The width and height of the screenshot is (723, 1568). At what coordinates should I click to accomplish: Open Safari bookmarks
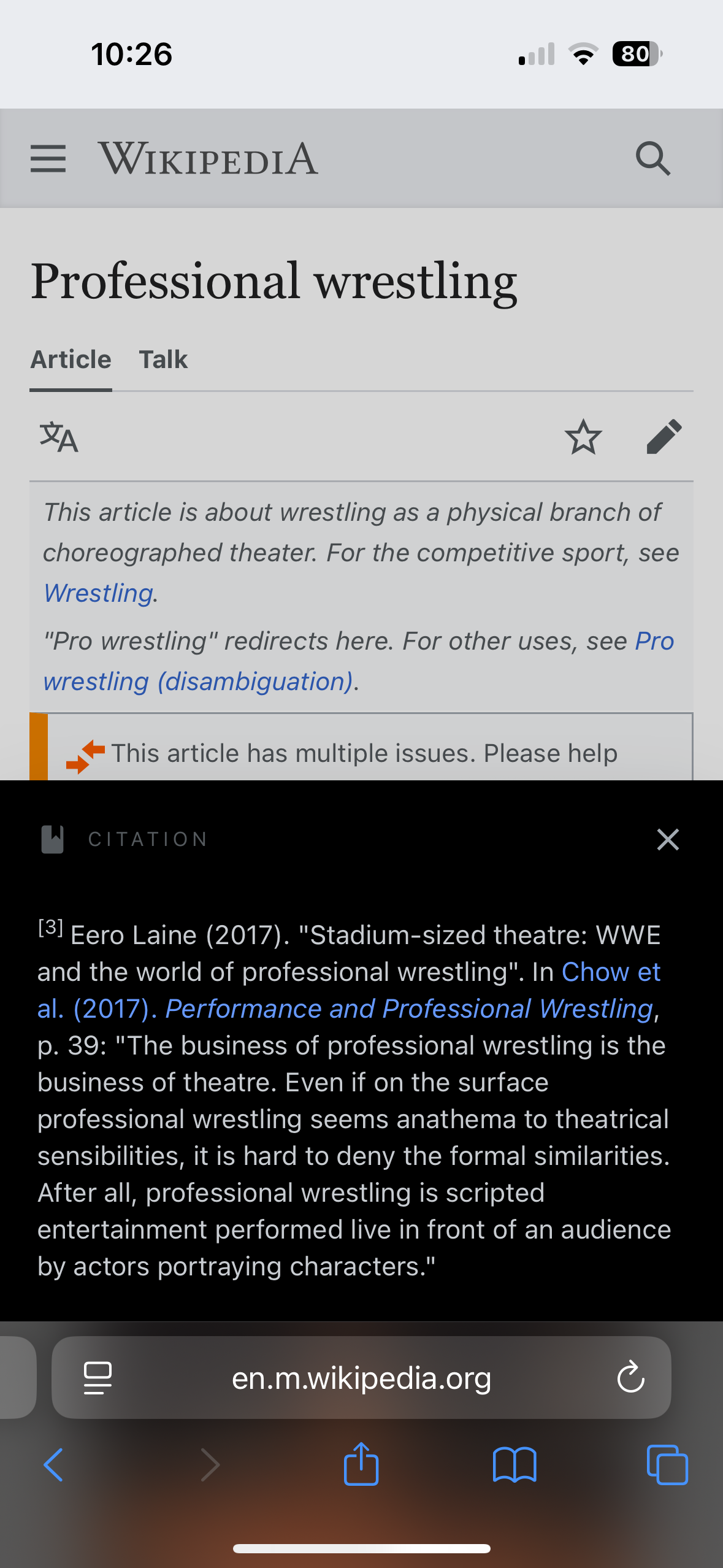(x=515, y=1464)
